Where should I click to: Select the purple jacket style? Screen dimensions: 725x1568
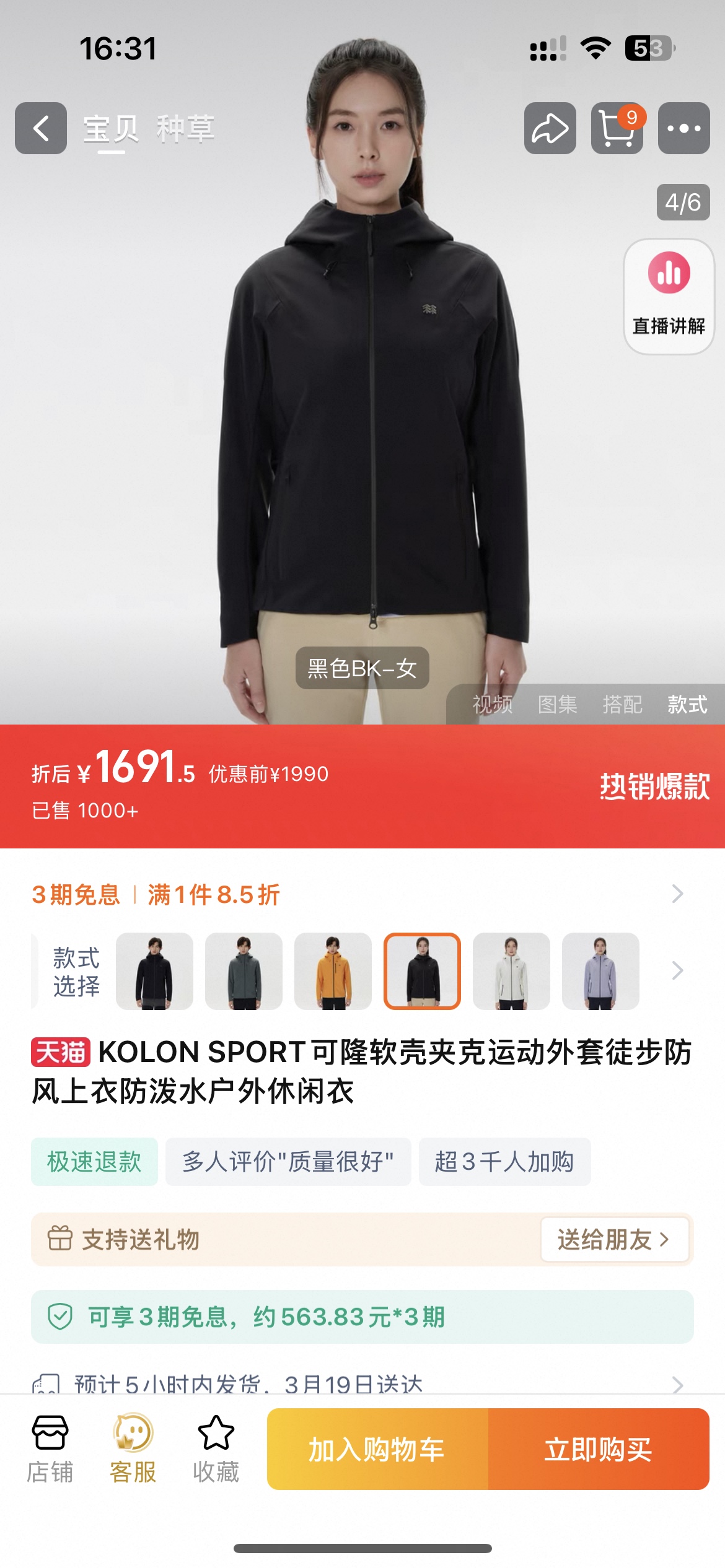(600, 971)
